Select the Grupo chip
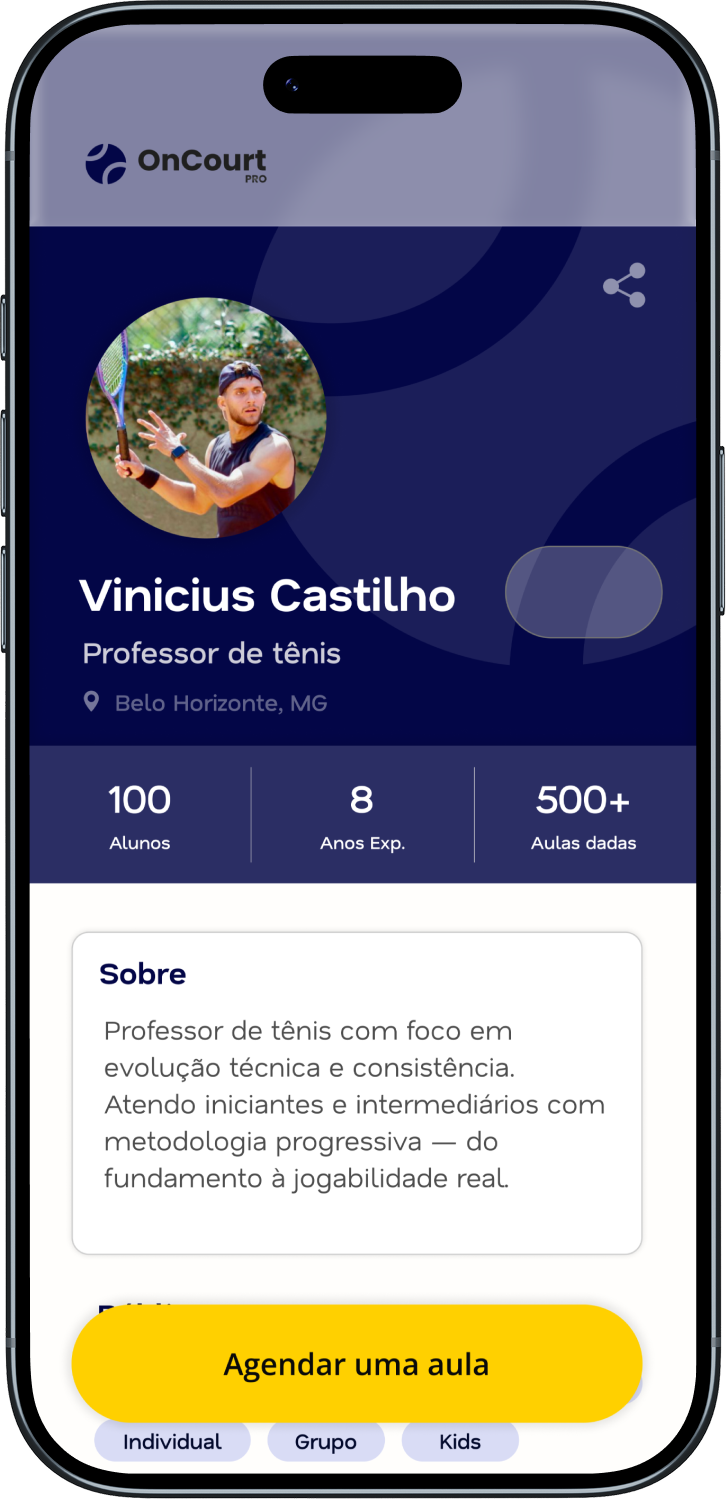Image resolution: width=726 pixels, height=1499 pixels. [x=326, y=1442]
